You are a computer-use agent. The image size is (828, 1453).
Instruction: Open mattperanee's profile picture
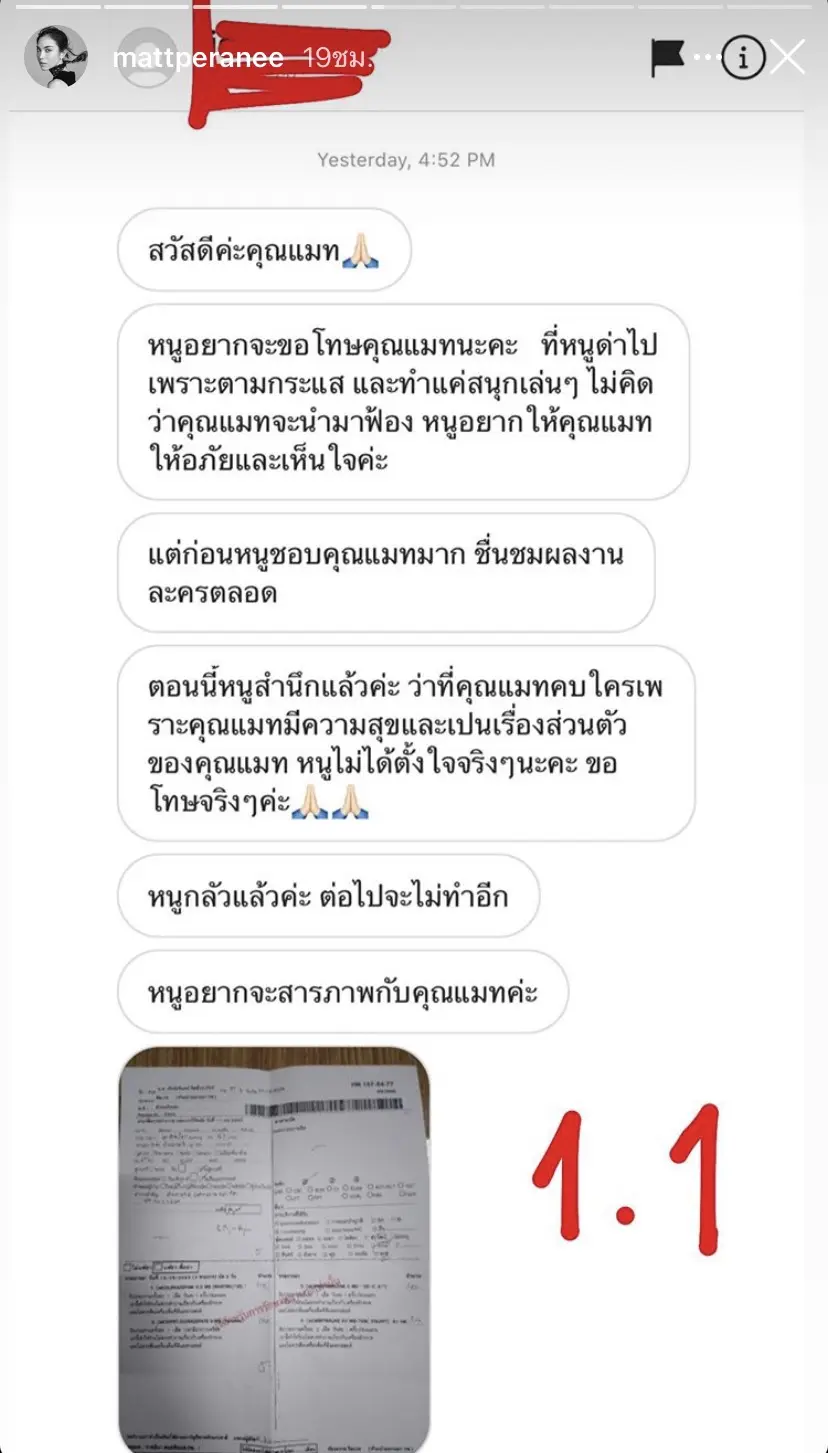pyautogui.click(x=56, y=58)
